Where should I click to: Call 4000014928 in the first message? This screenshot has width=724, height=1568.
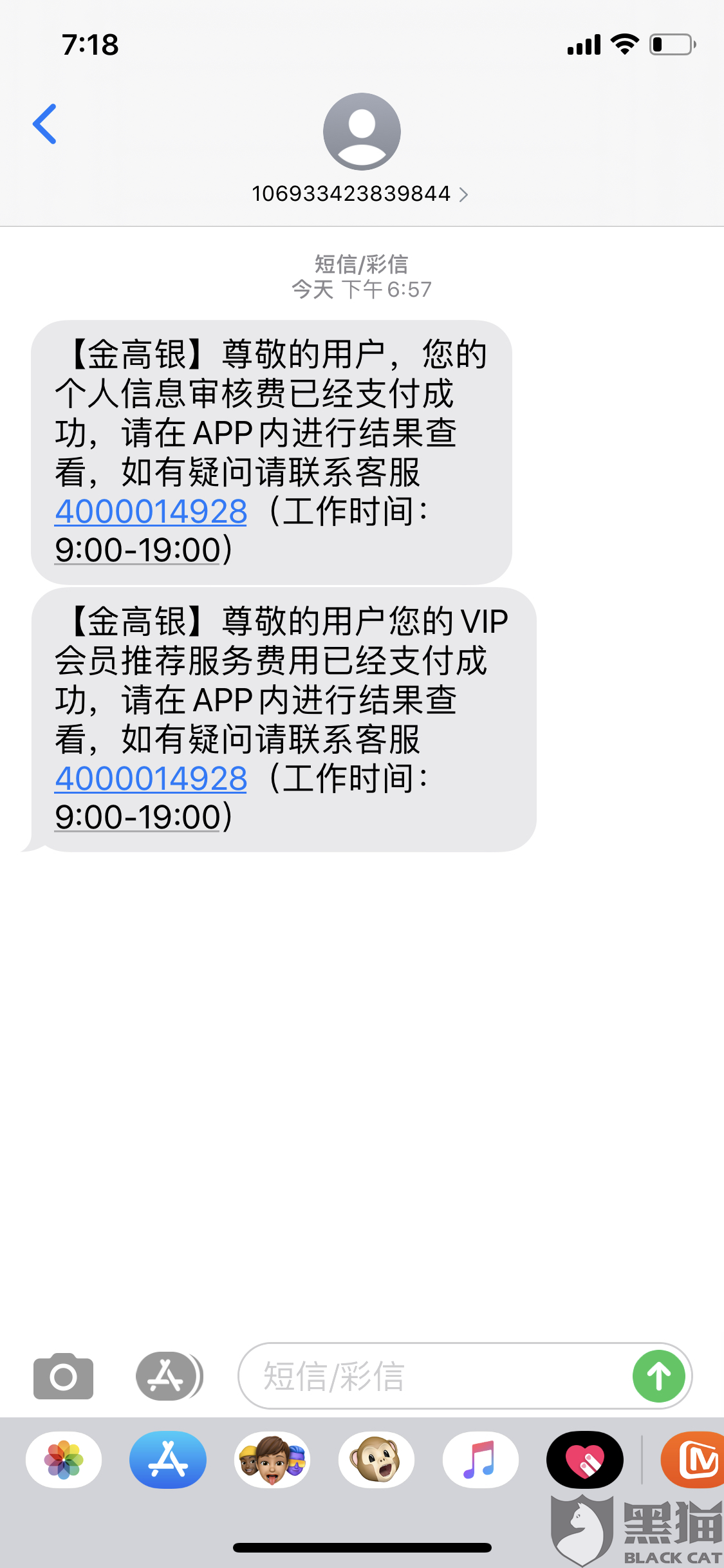151,512
